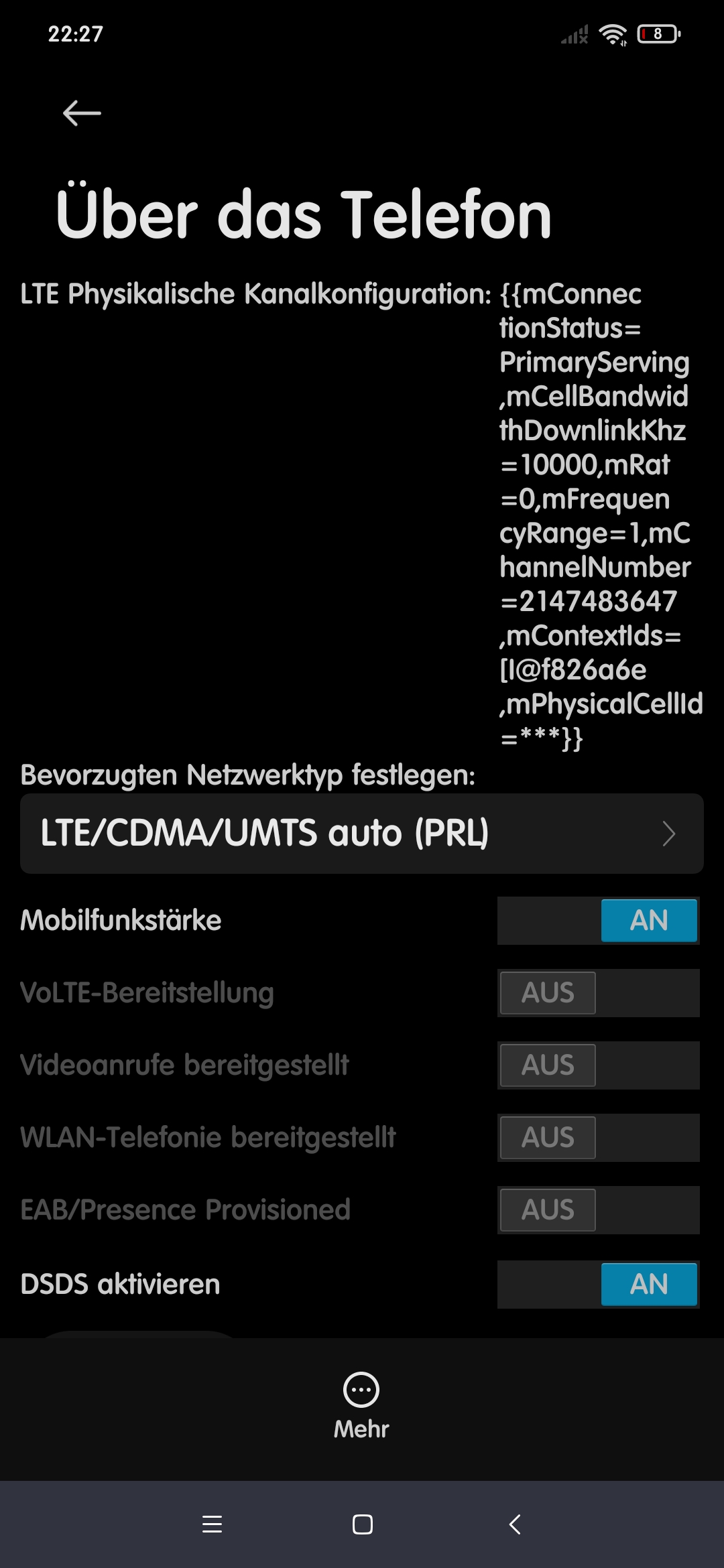The height and width of the screenshot is (1568, 724).
Task: Toggle EAB/Presence Provisioned switch
Action: tap(599, 1210)
